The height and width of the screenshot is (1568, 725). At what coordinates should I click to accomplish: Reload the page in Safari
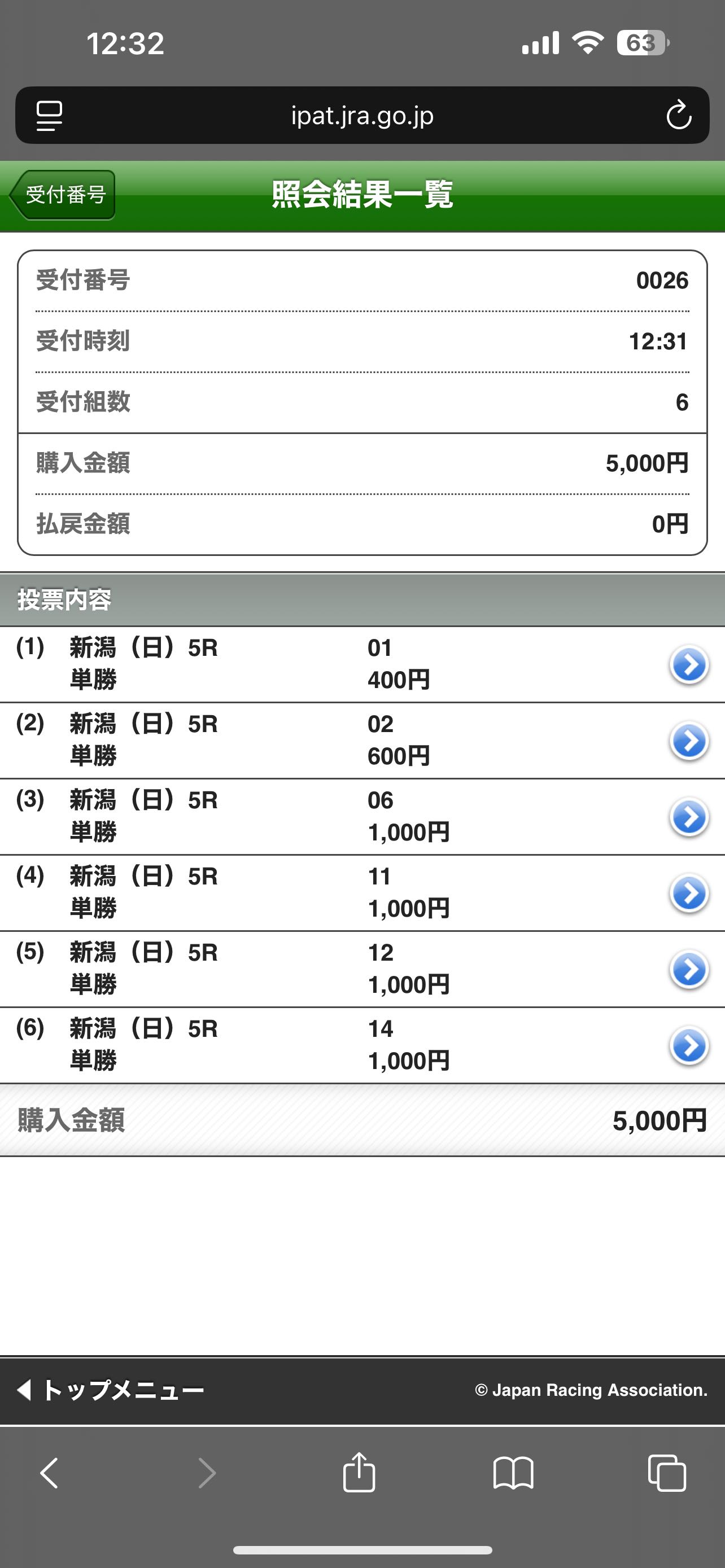(x=678, y=116)
